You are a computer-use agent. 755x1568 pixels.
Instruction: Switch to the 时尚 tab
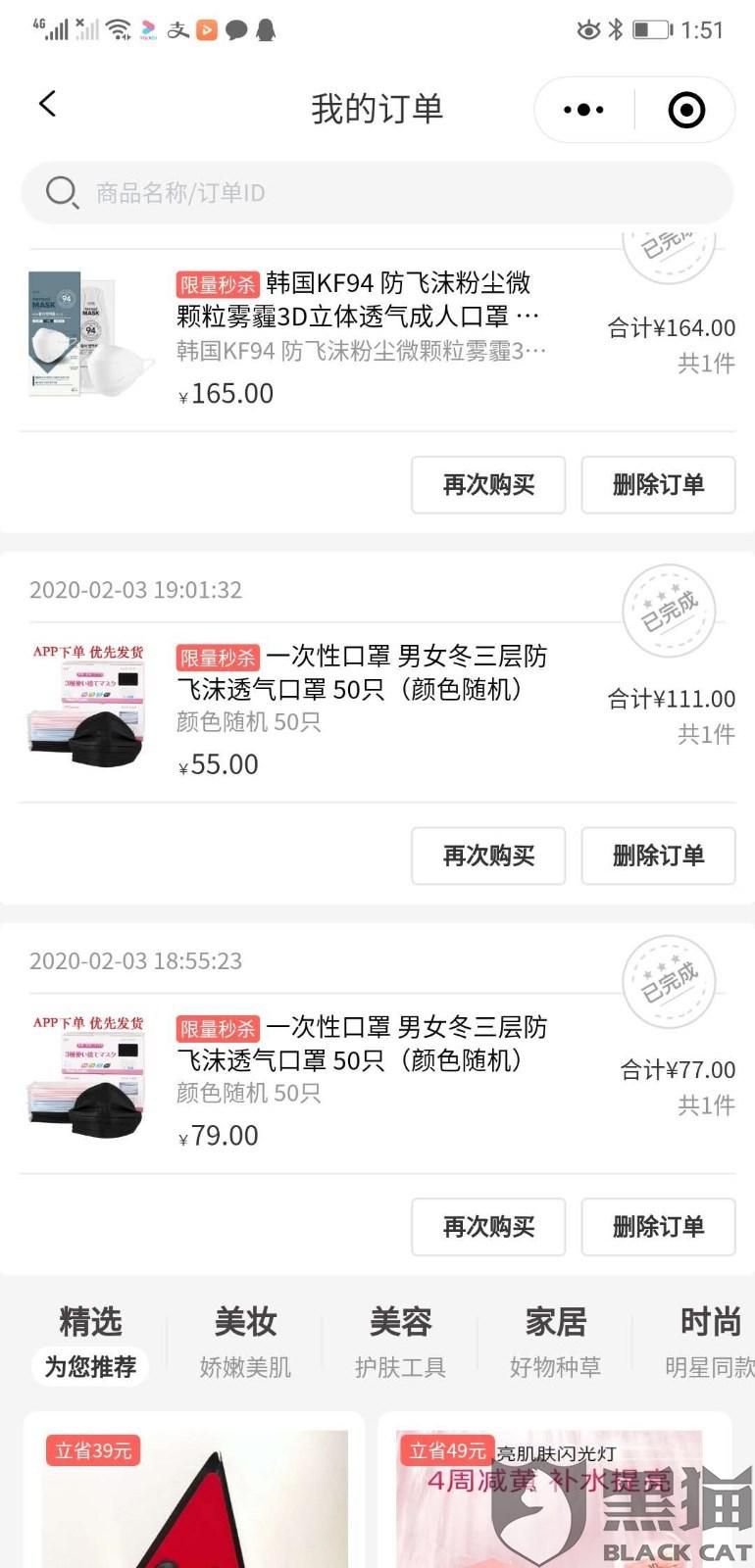tap(710, 1342)
